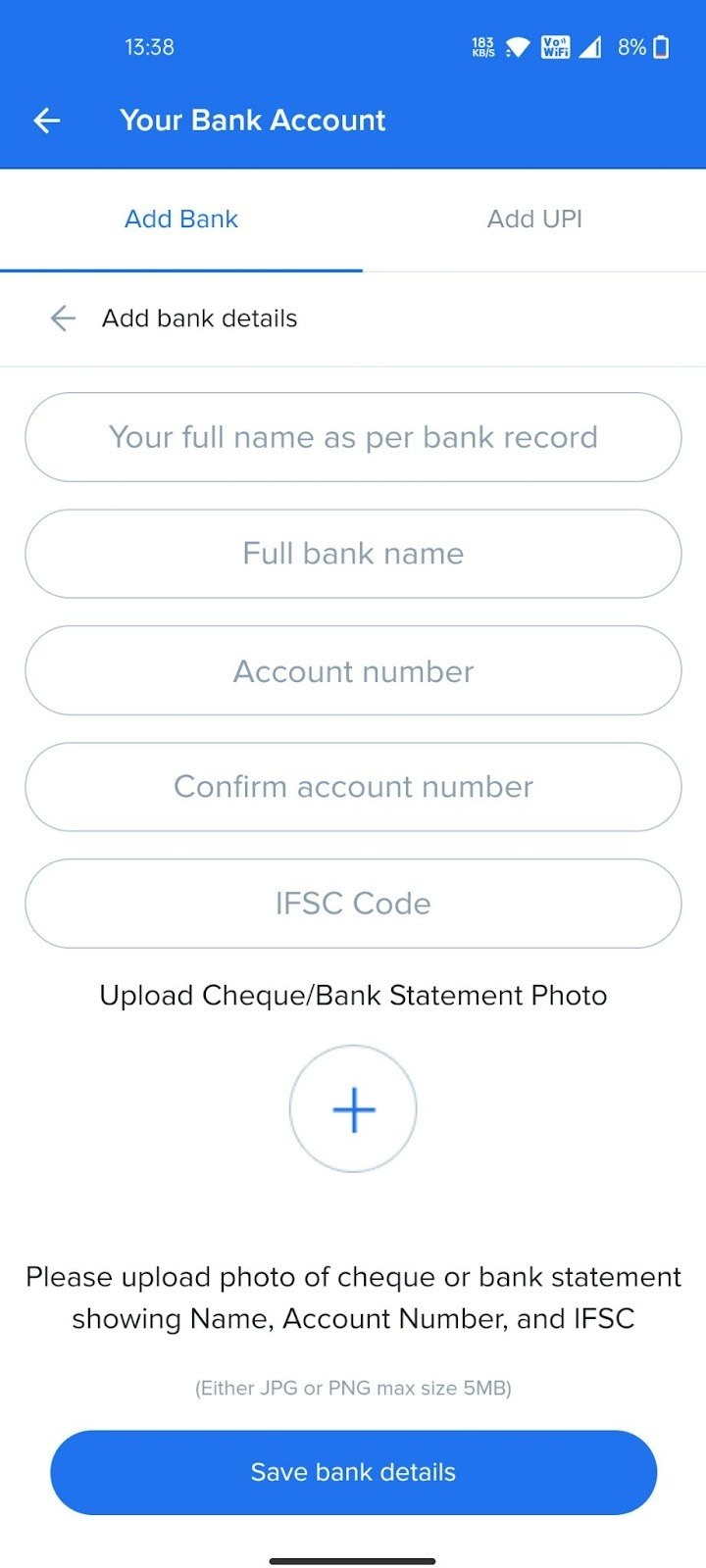This screenshot has height=1568, width=706.
Task: Select the Confirm account number field
Action: 353,787
